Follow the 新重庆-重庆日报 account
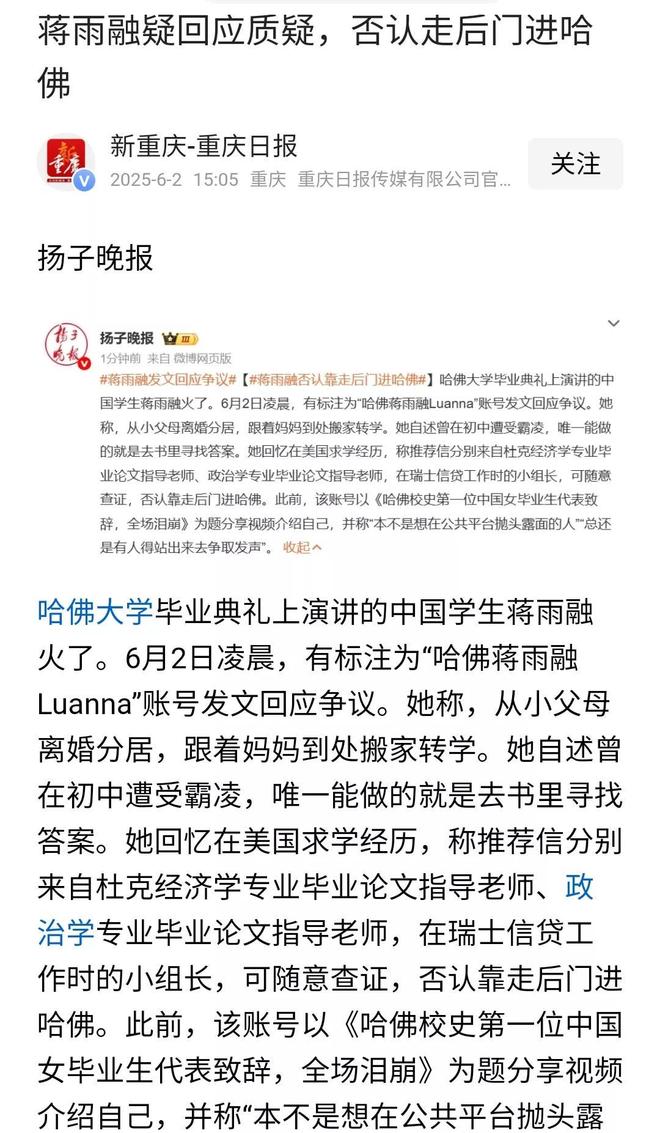Screen dimensions: 660x1133 pos(575,164)
